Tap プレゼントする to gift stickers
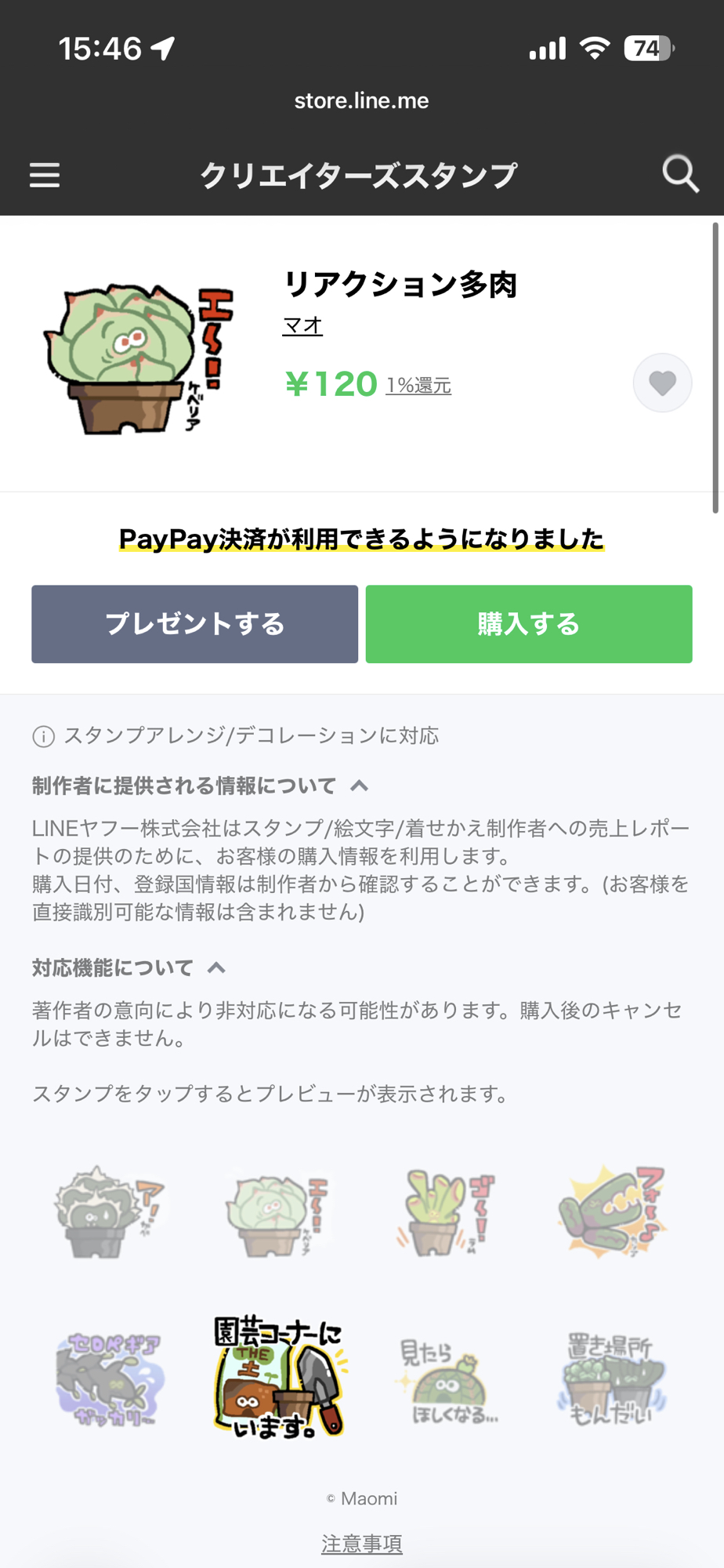724x1568 pixels. pos(194,624)
